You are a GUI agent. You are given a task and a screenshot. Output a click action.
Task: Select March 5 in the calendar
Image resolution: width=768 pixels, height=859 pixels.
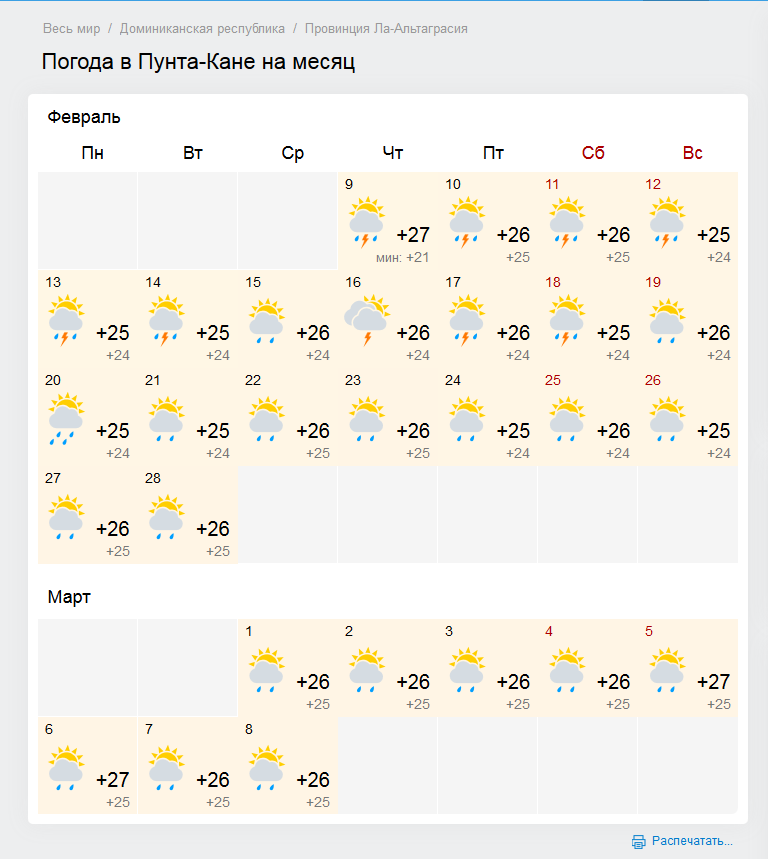point(688,668)
